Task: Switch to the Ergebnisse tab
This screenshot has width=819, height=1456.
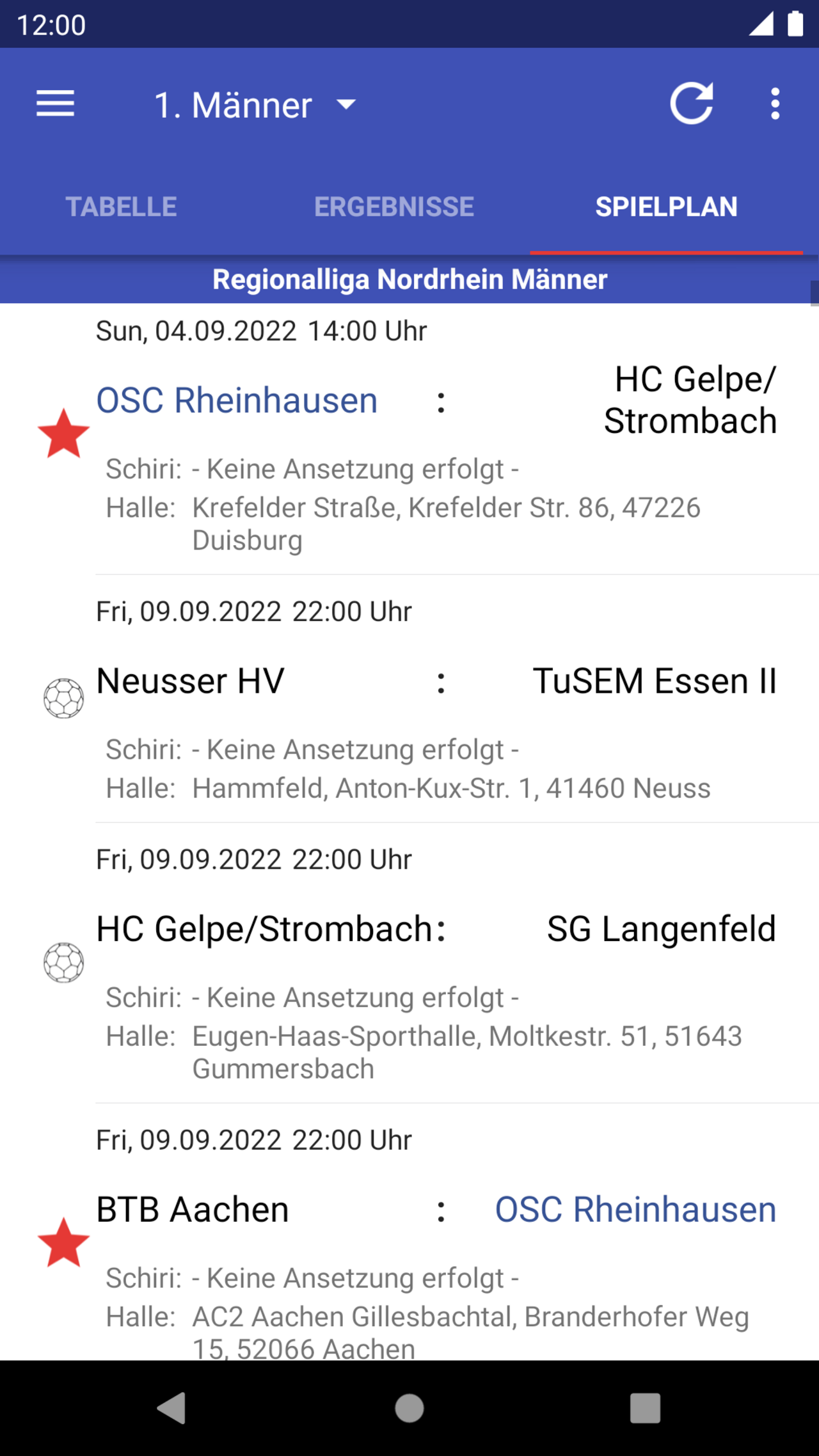Action: (394, 207)
